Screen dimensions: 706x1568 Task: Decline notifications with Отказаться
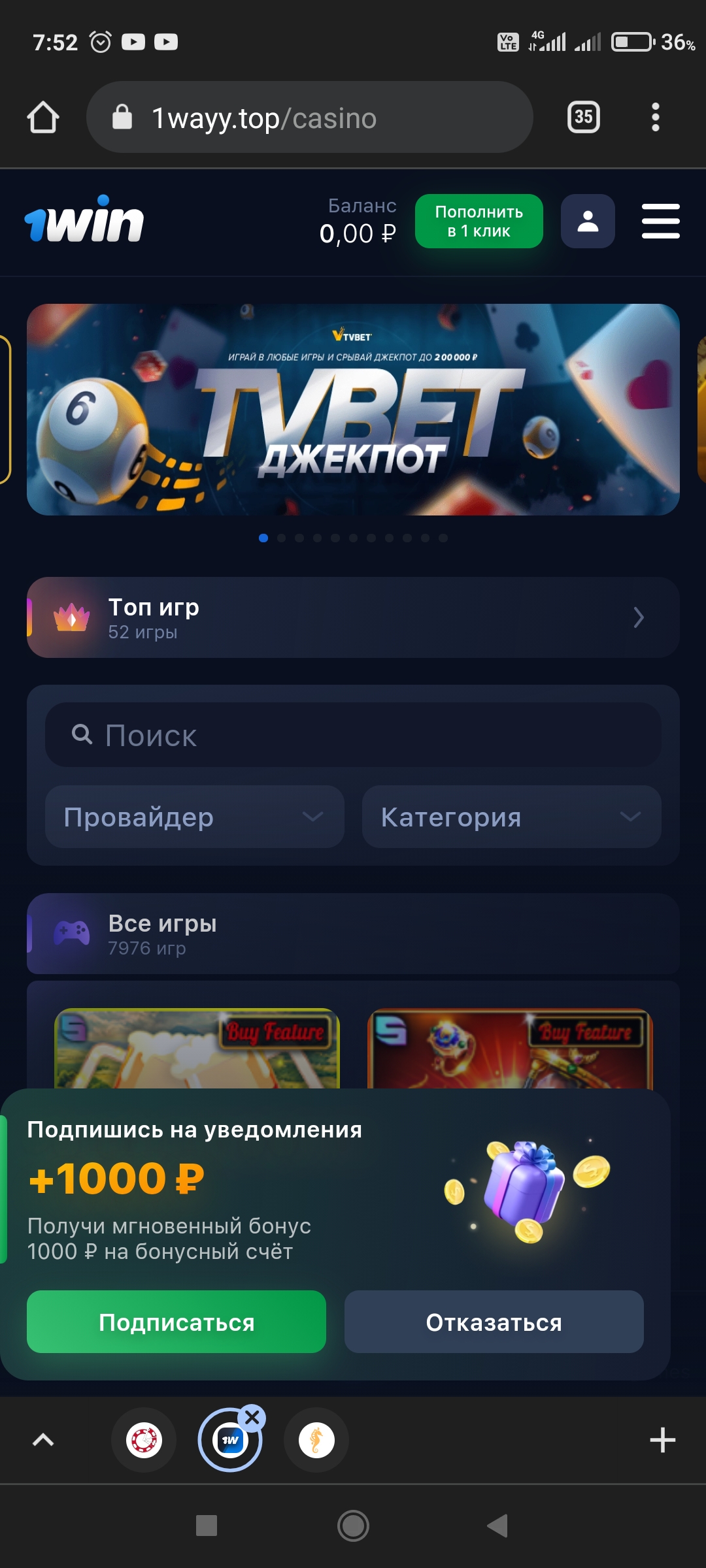(494, 1322)
